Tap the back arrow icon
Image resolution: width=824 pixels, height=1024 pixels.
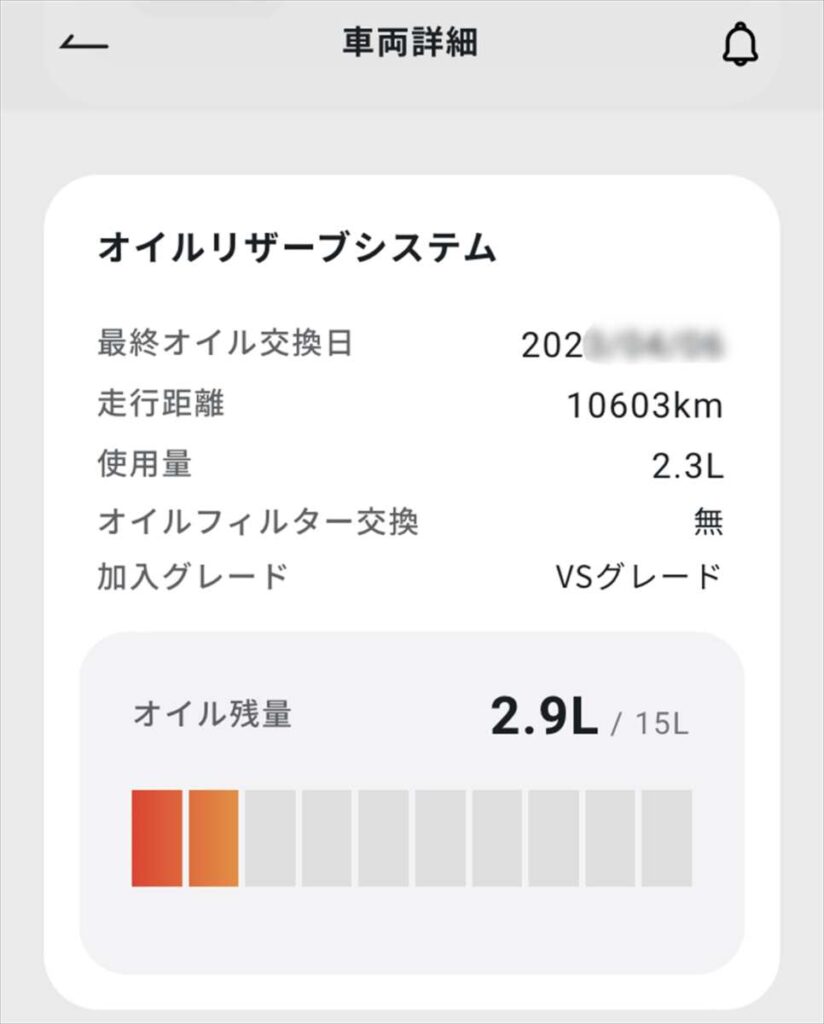pos(80,44)
